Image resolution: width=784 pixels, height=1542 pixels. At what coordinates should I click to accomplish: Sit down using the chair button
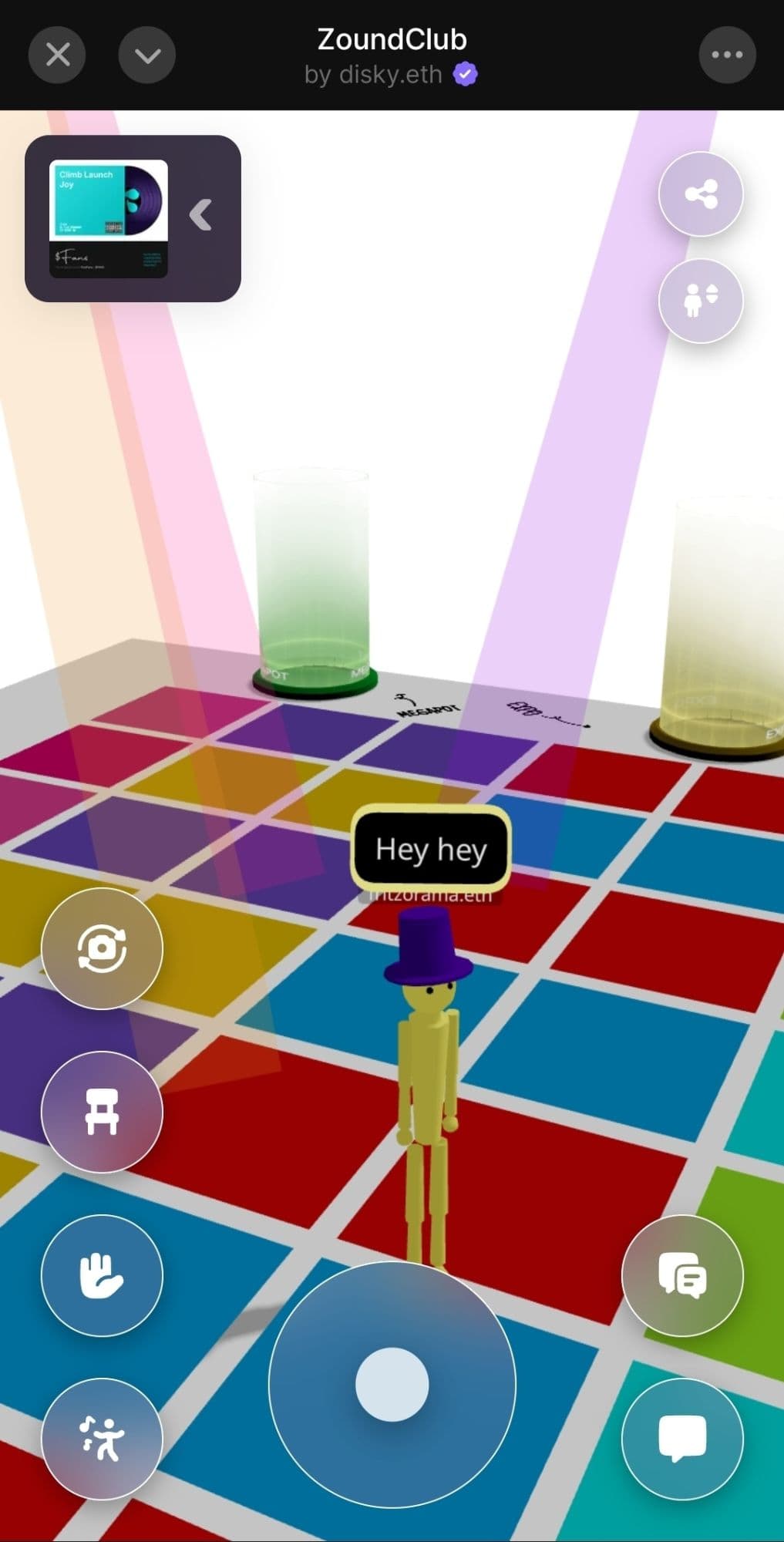pyautogui.click(x=102, y=1112)
